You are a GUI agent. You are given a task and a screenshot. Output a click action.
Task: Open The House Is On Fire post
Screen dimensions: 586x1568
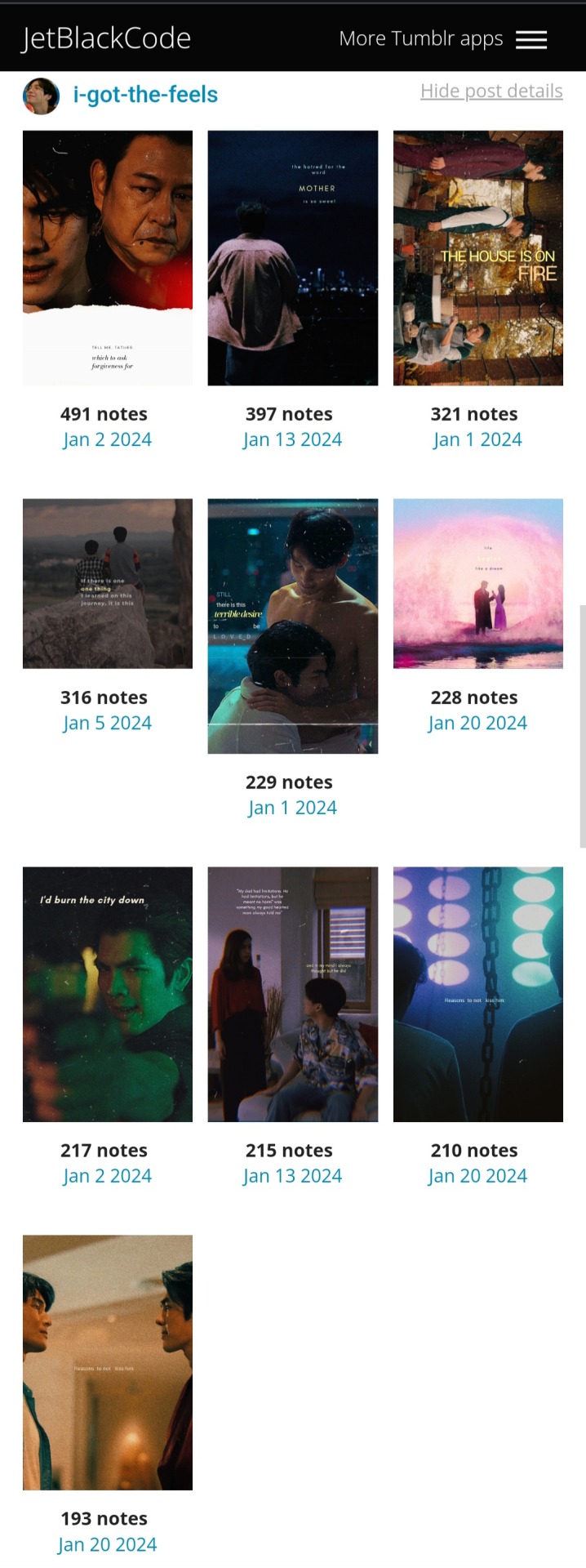(477, 257)
